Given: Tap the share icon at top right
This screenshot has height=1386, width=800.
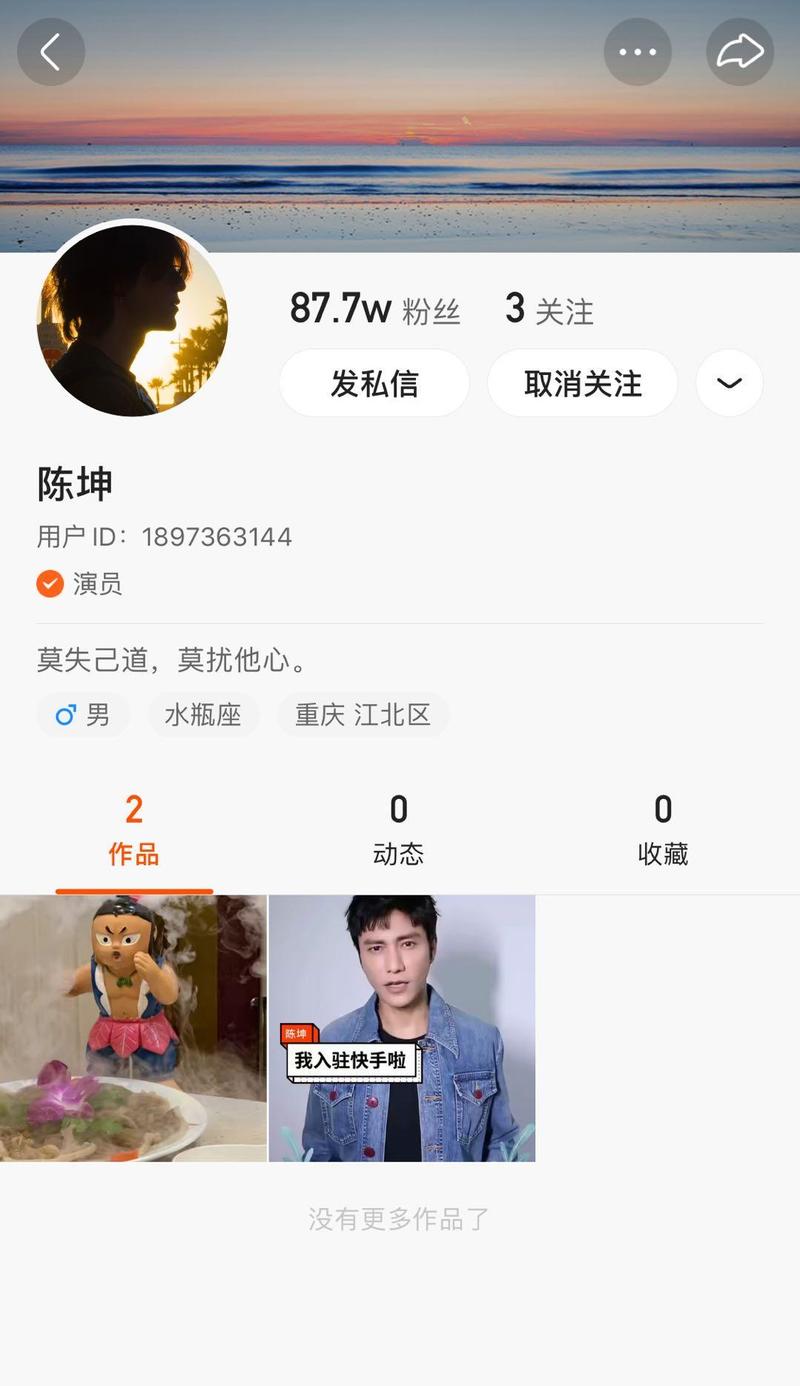Looking at the screenshot, I should 739,51.
